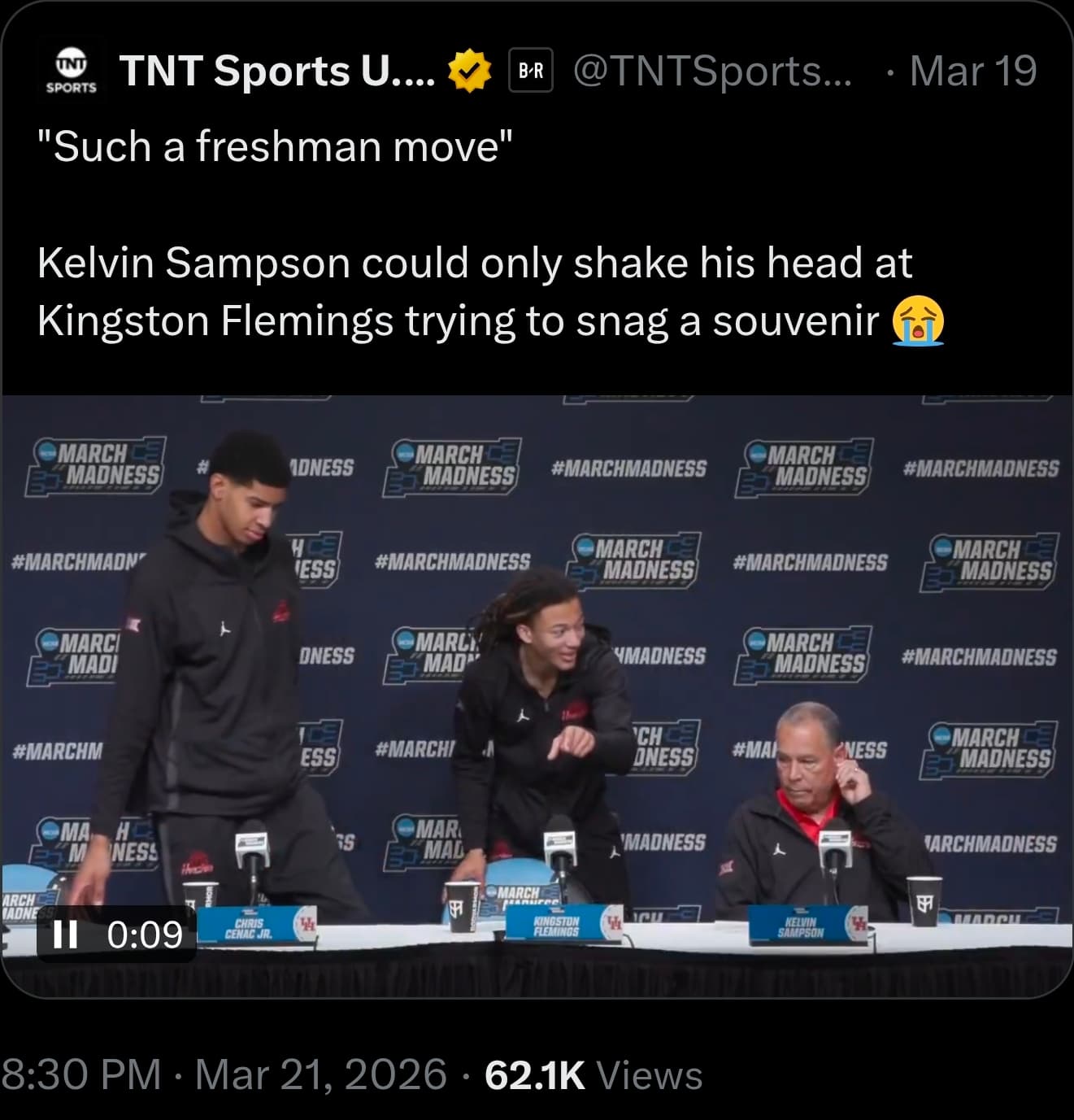Pause the playing video
Viewport: 1074px width, 1120px height.
pyautogui.click(x=65, y=935)
